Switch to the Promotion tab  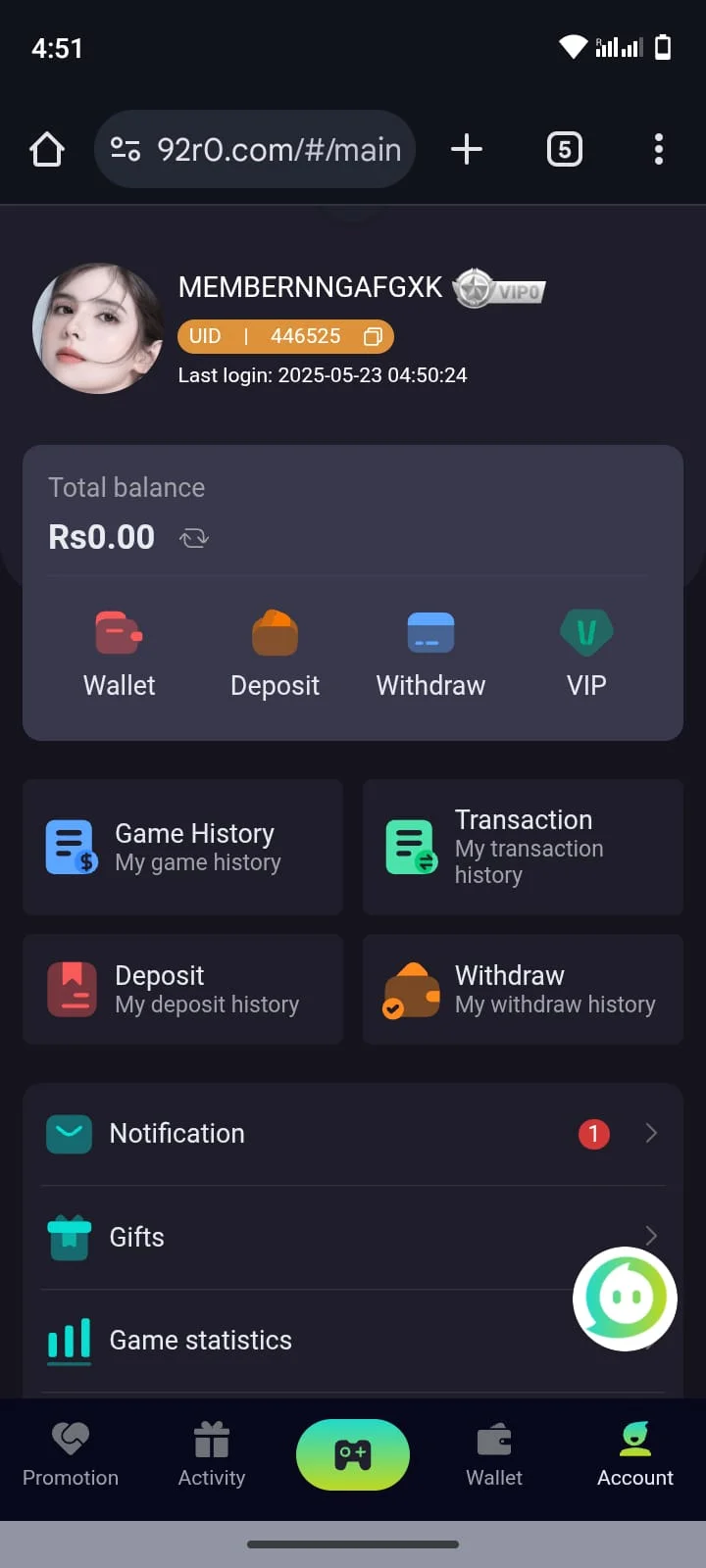(71, 1455)
